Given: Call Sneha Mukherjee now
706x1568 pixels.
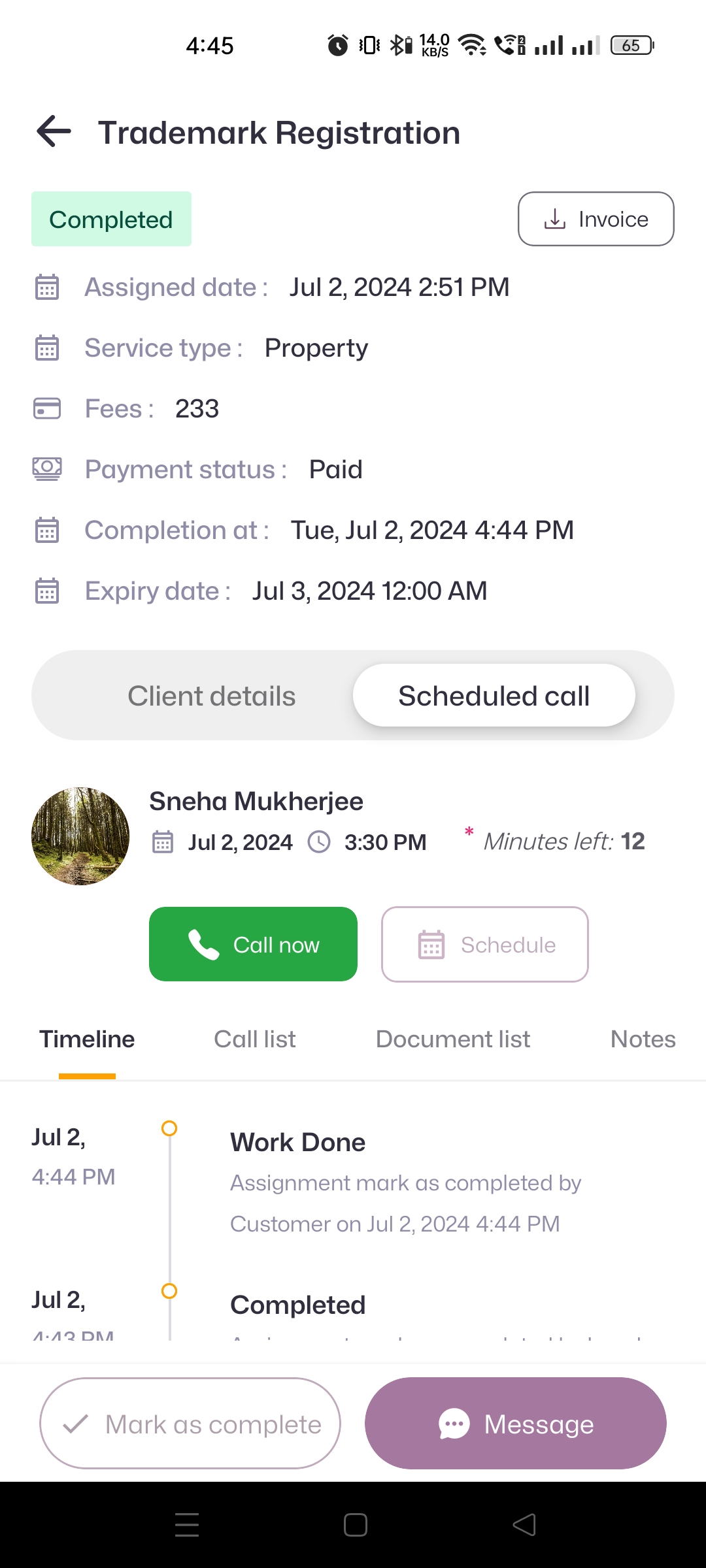Looking at the screenshot, I should tap(253, 944).
